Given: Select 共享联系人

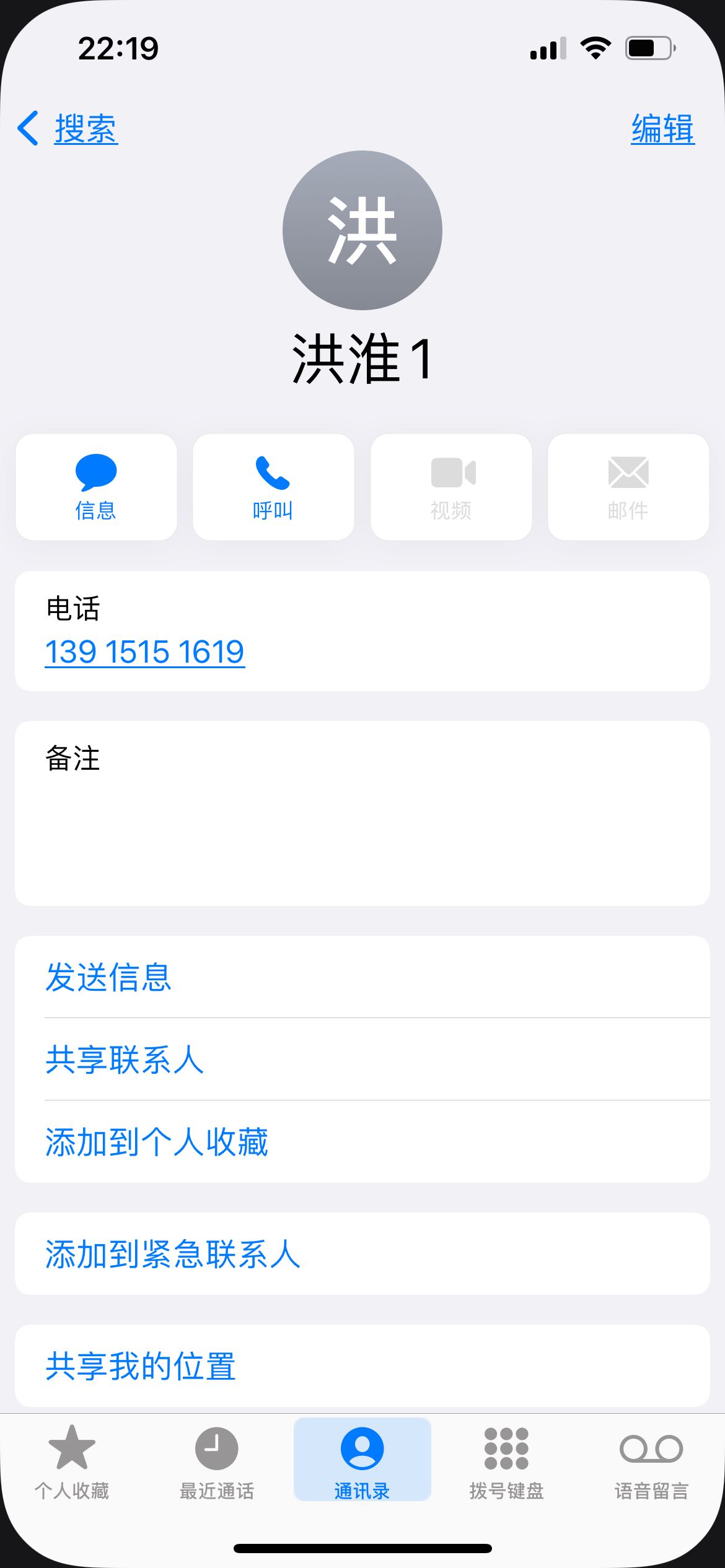Looking at the screenshot, I should (x=362, y=1059).
